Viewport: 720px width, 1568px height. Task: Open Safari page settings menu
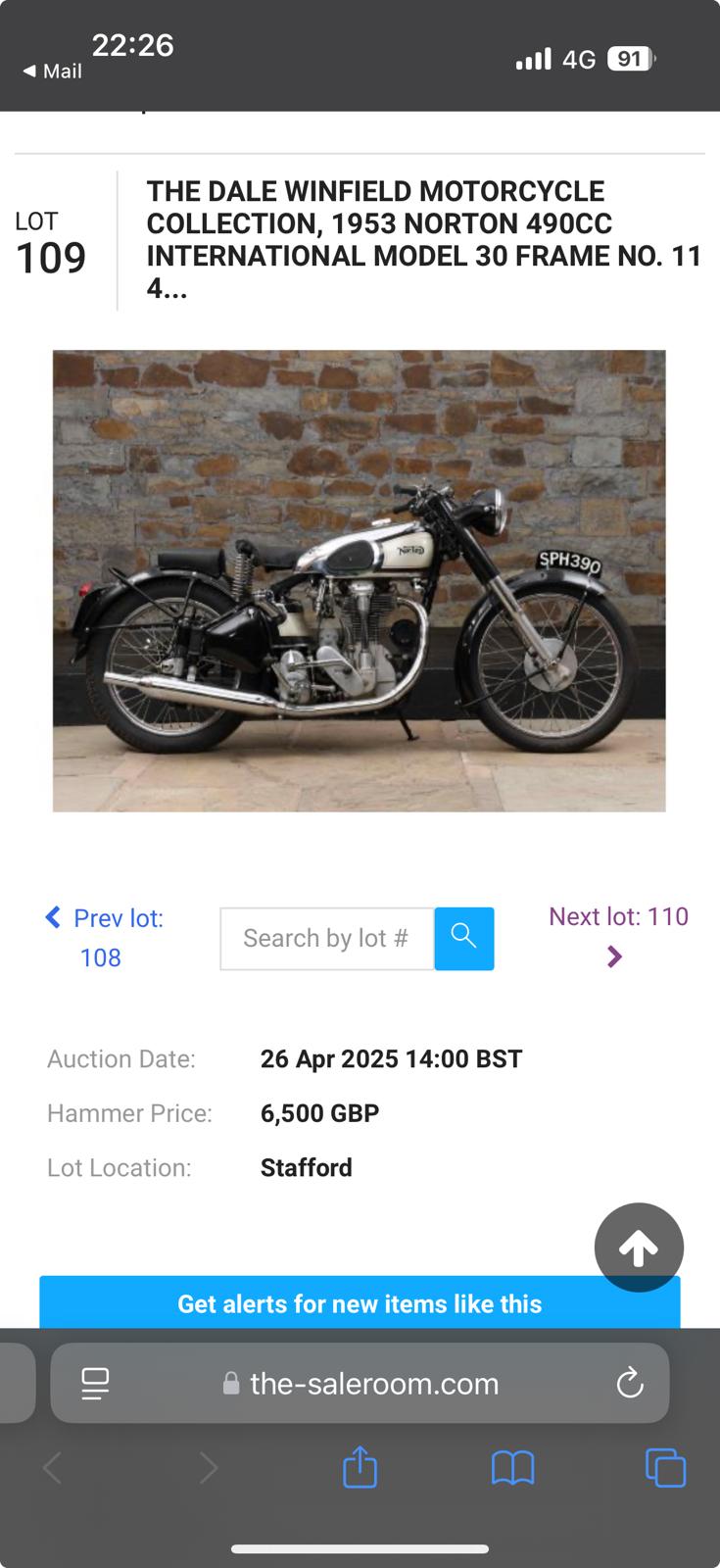95,1383
